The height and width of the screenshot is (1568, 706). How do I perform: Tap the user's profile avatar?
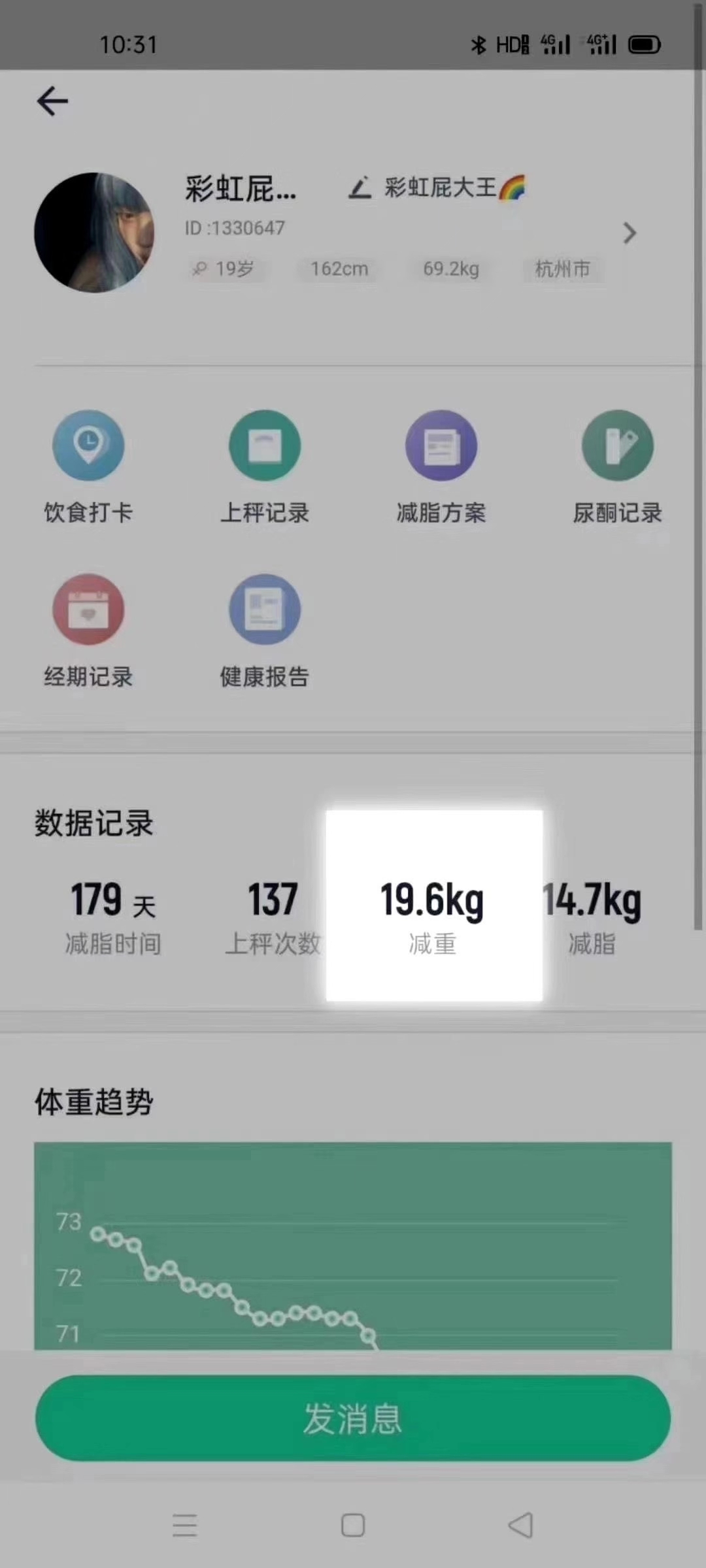tap(94, 233)
